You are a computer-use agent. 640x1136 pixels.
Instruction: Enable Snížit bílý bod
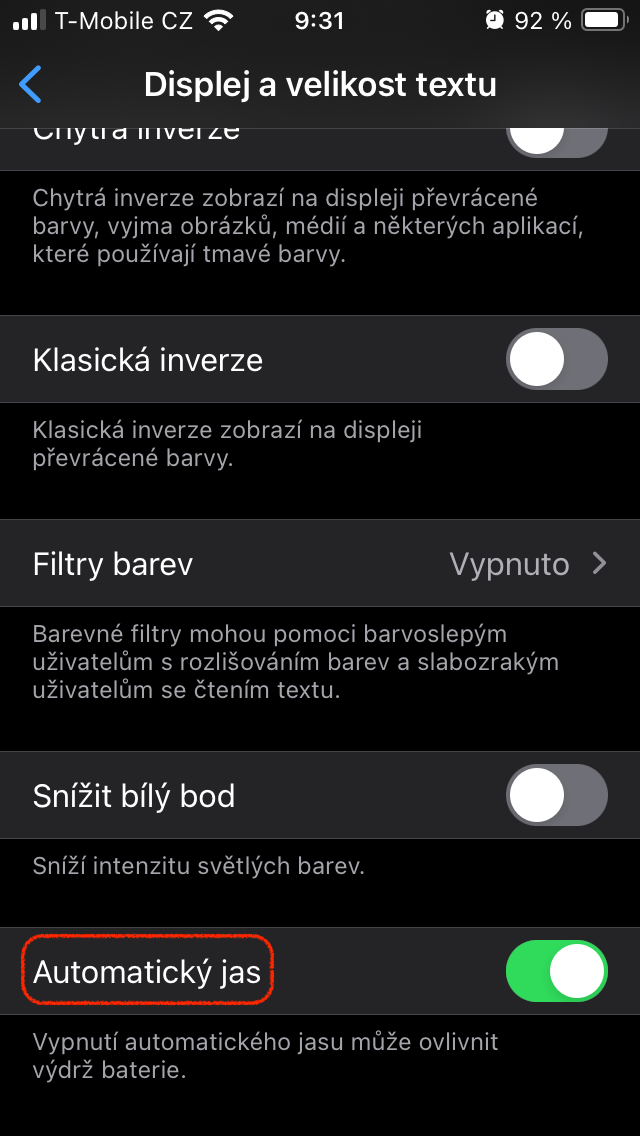[x=557, y=796]
